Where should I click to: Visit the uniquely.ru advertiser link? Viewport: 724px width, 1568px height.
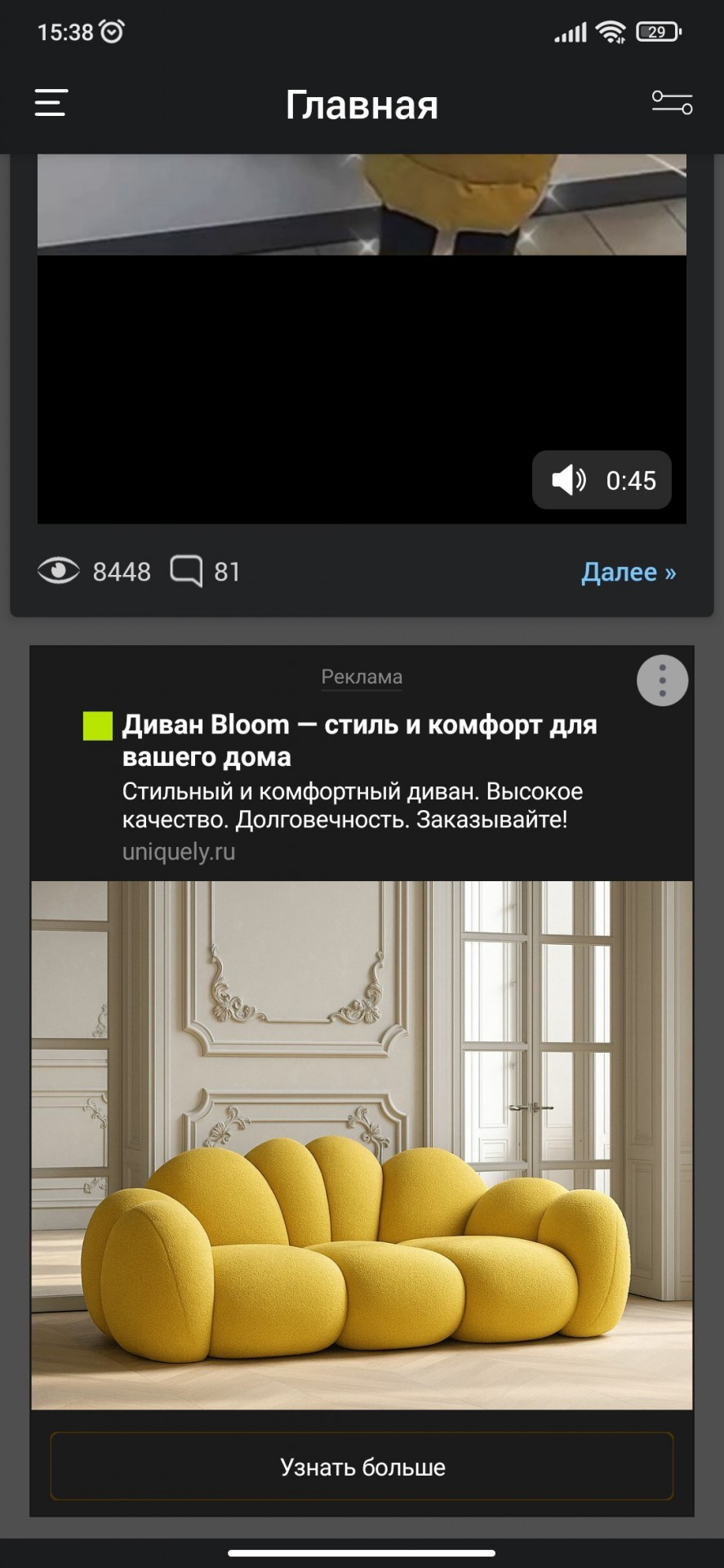click(179, 852)
